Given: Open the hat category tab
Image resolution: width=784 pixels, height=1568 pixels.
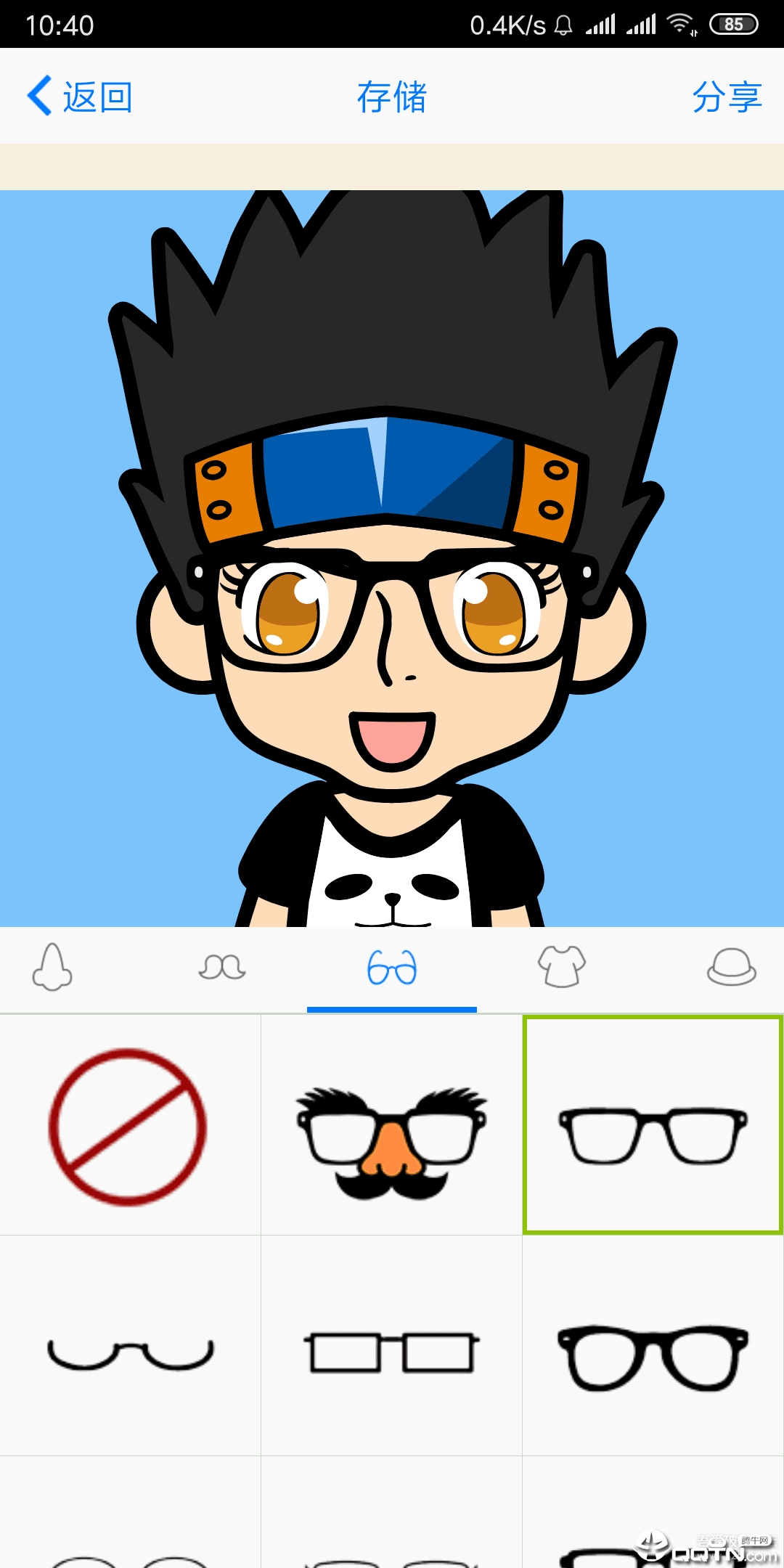Looking at the screenshot, I should 731,968.
